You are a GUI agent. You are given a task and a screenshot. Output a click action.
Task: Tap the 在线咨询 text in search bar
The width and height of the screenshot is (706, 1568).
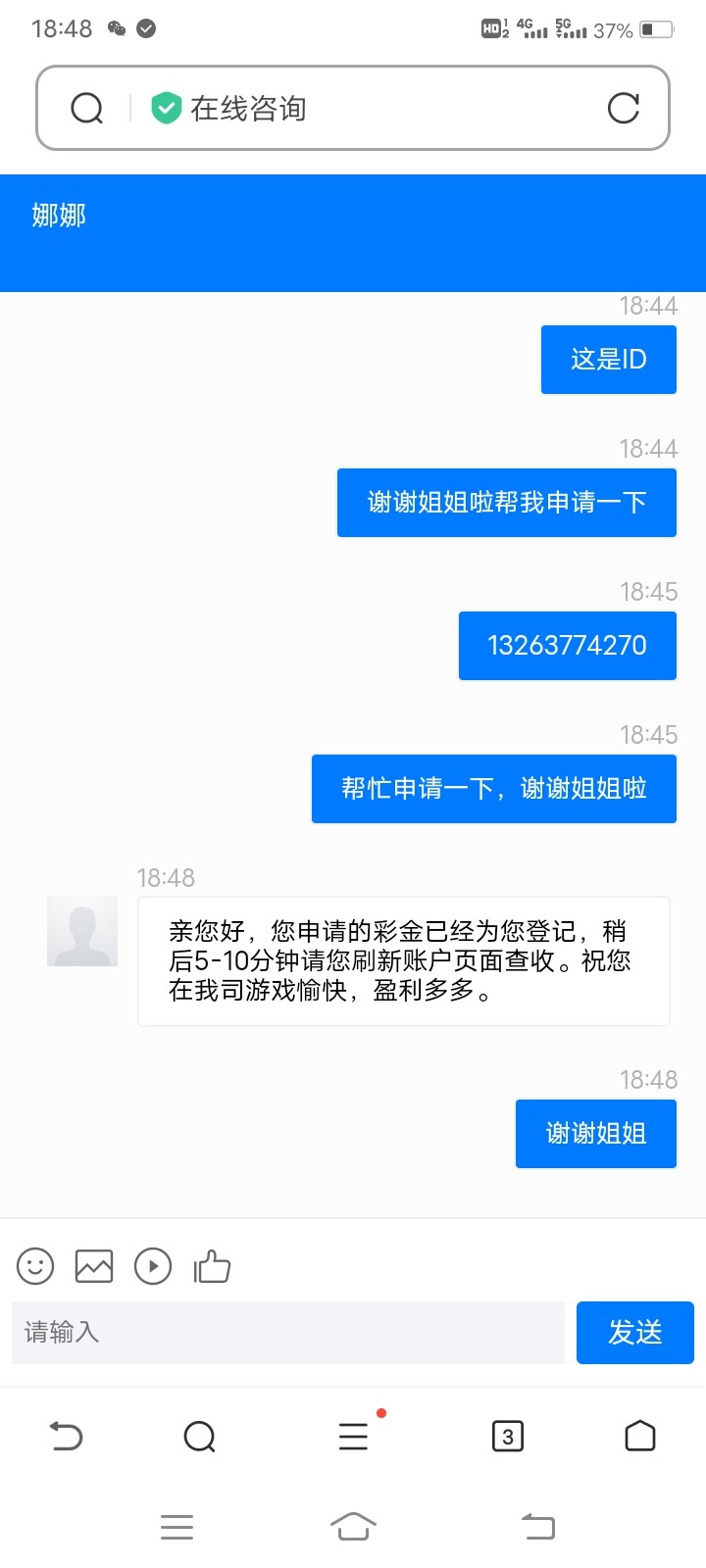tap(252, 109)
